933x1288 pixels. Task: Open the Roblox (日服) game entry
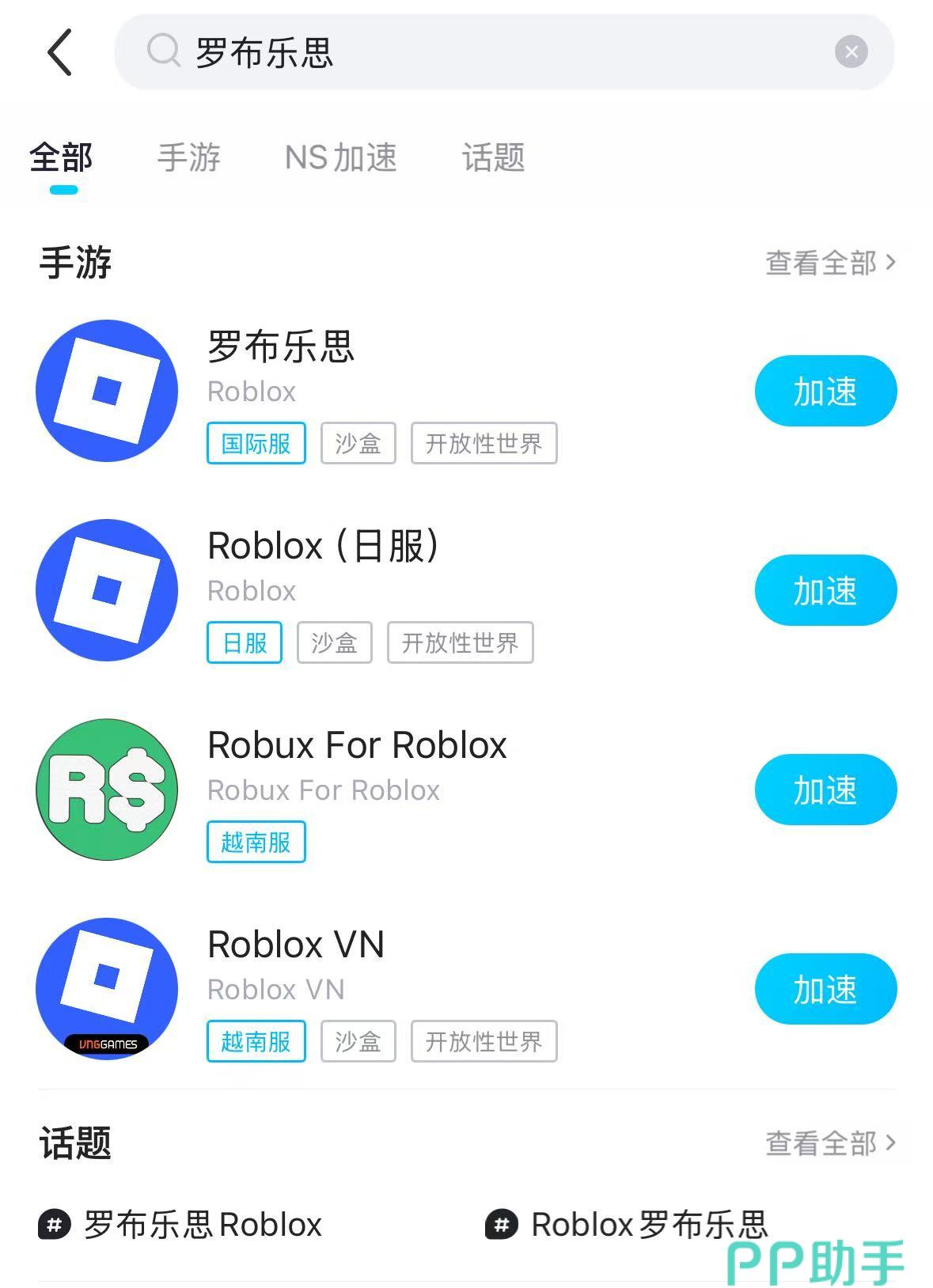[323, 546]
